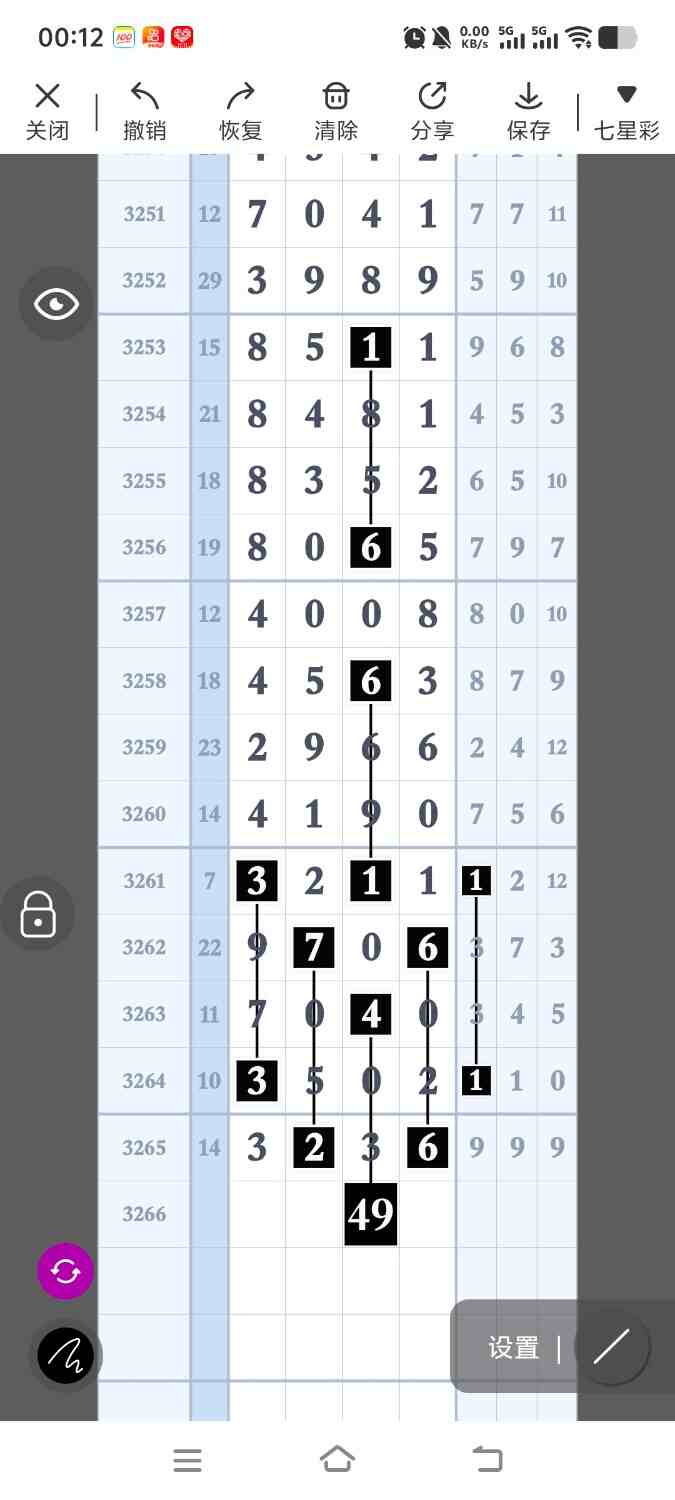Tap the lock icon button

(38, 913)
